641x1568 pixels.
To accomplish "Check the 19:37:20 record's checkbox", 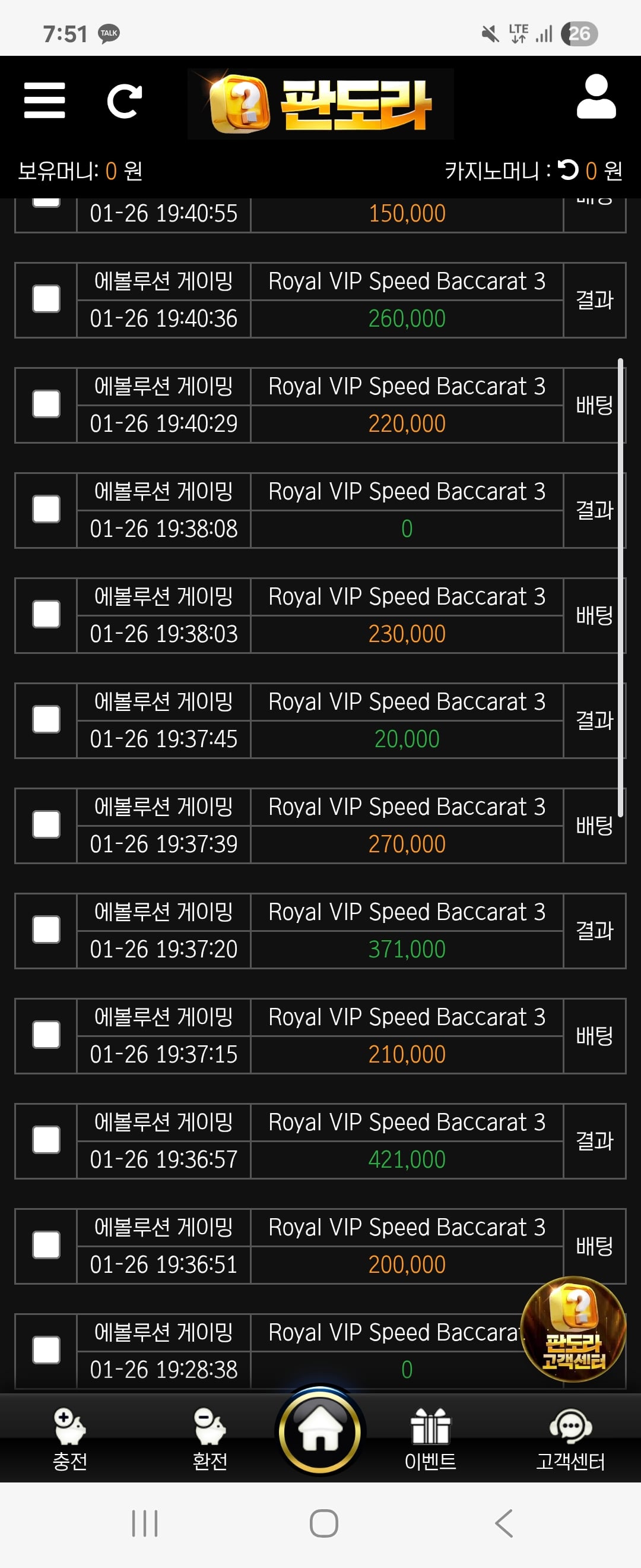I will coord(46,930).
